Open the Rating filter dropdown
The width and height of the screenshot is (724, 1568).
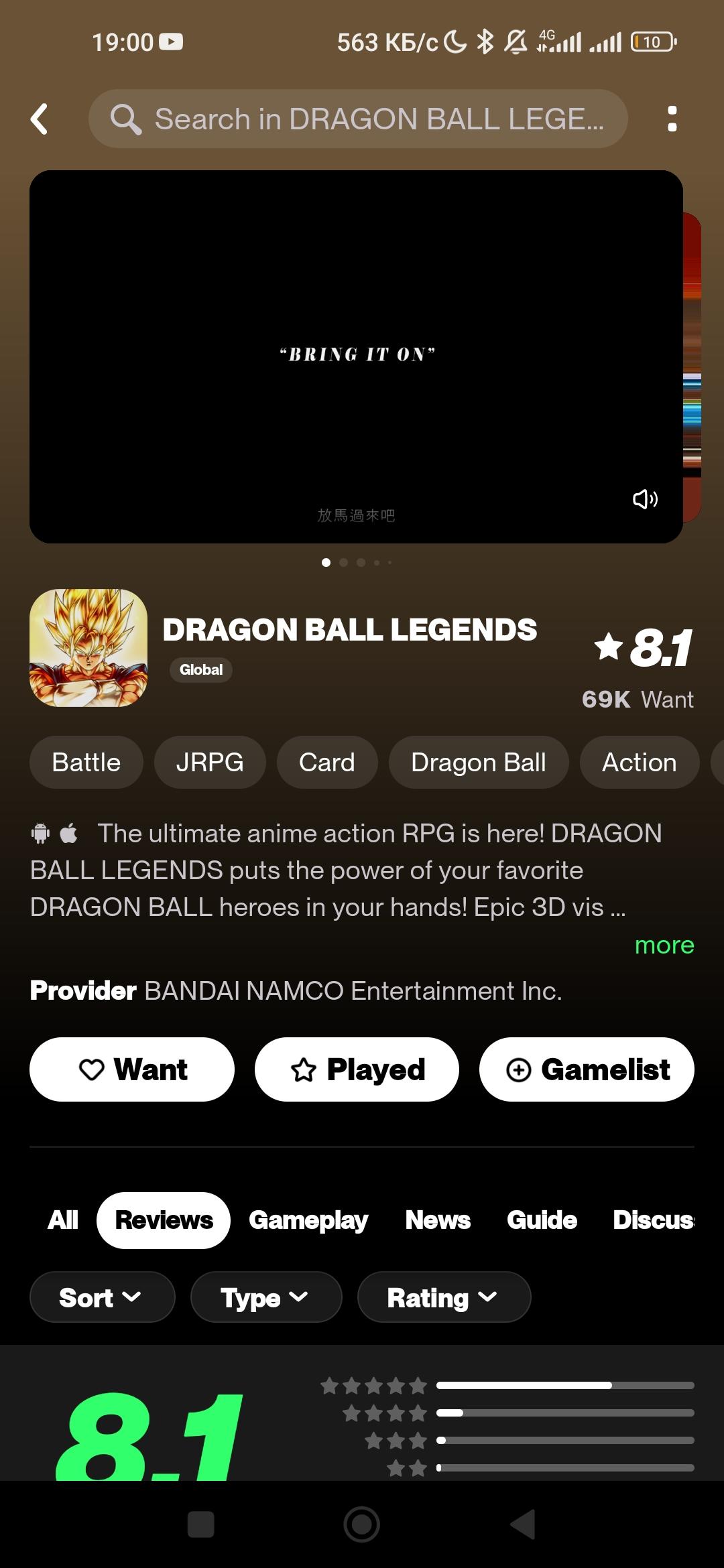444,1297
